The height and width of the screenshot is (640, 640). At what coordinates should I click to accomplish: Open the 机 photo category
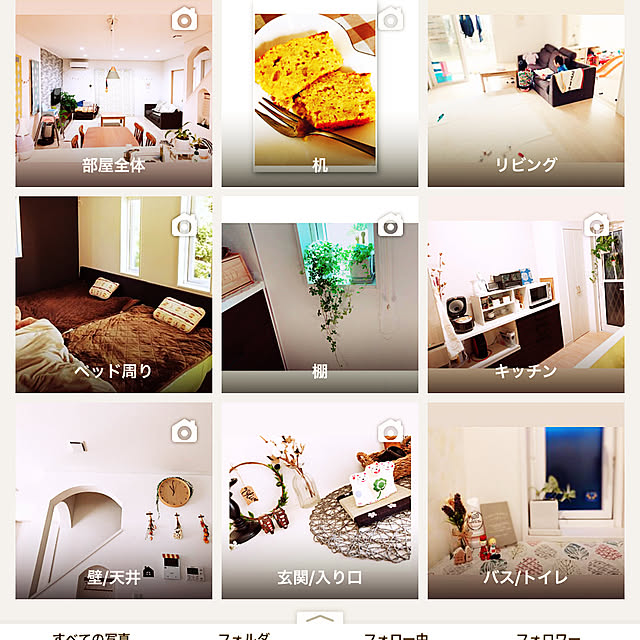[x=319, y=95]
